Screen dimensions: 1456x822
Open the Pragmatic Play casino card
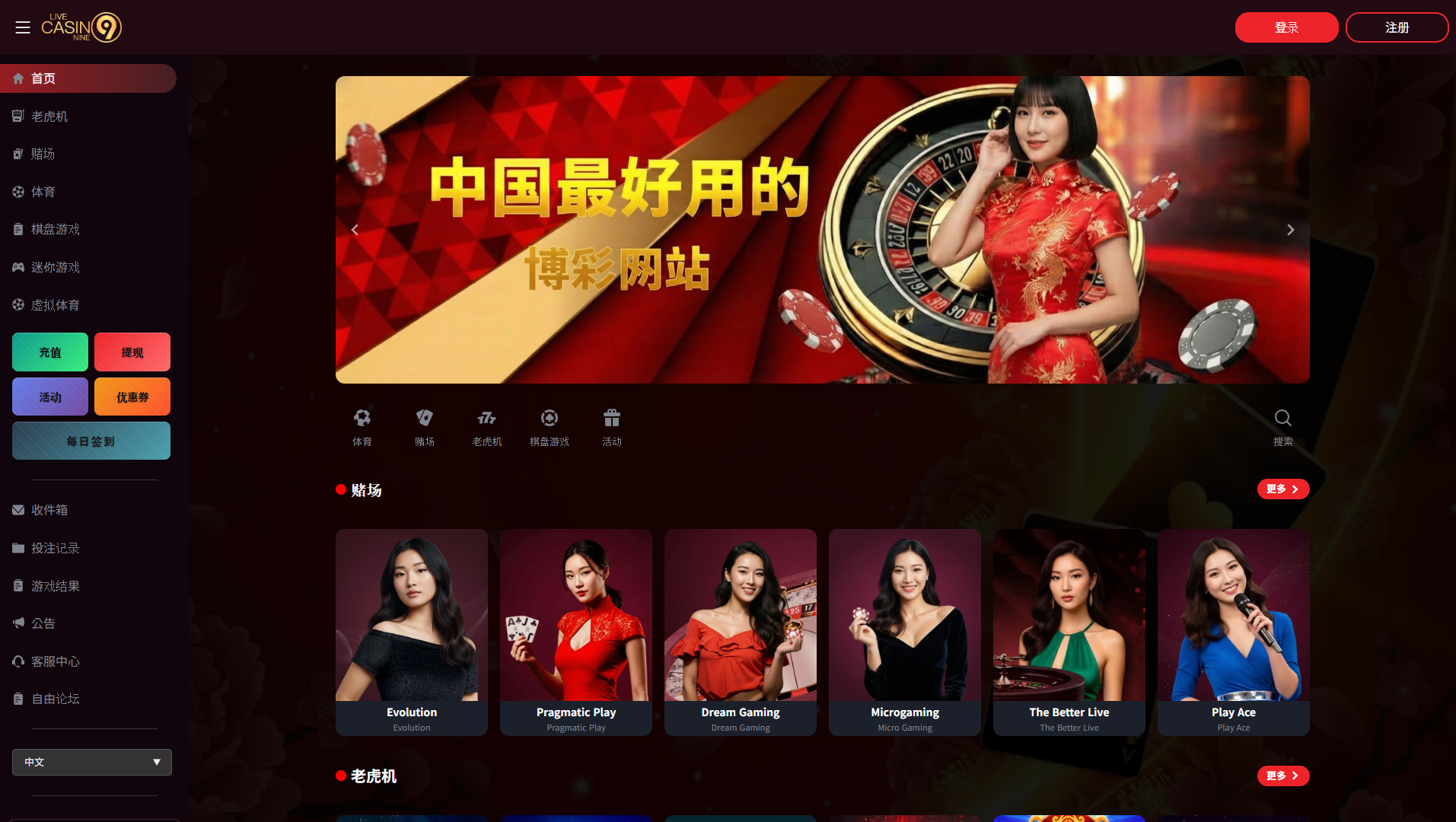pyautogui.click(x=576, y=632)
